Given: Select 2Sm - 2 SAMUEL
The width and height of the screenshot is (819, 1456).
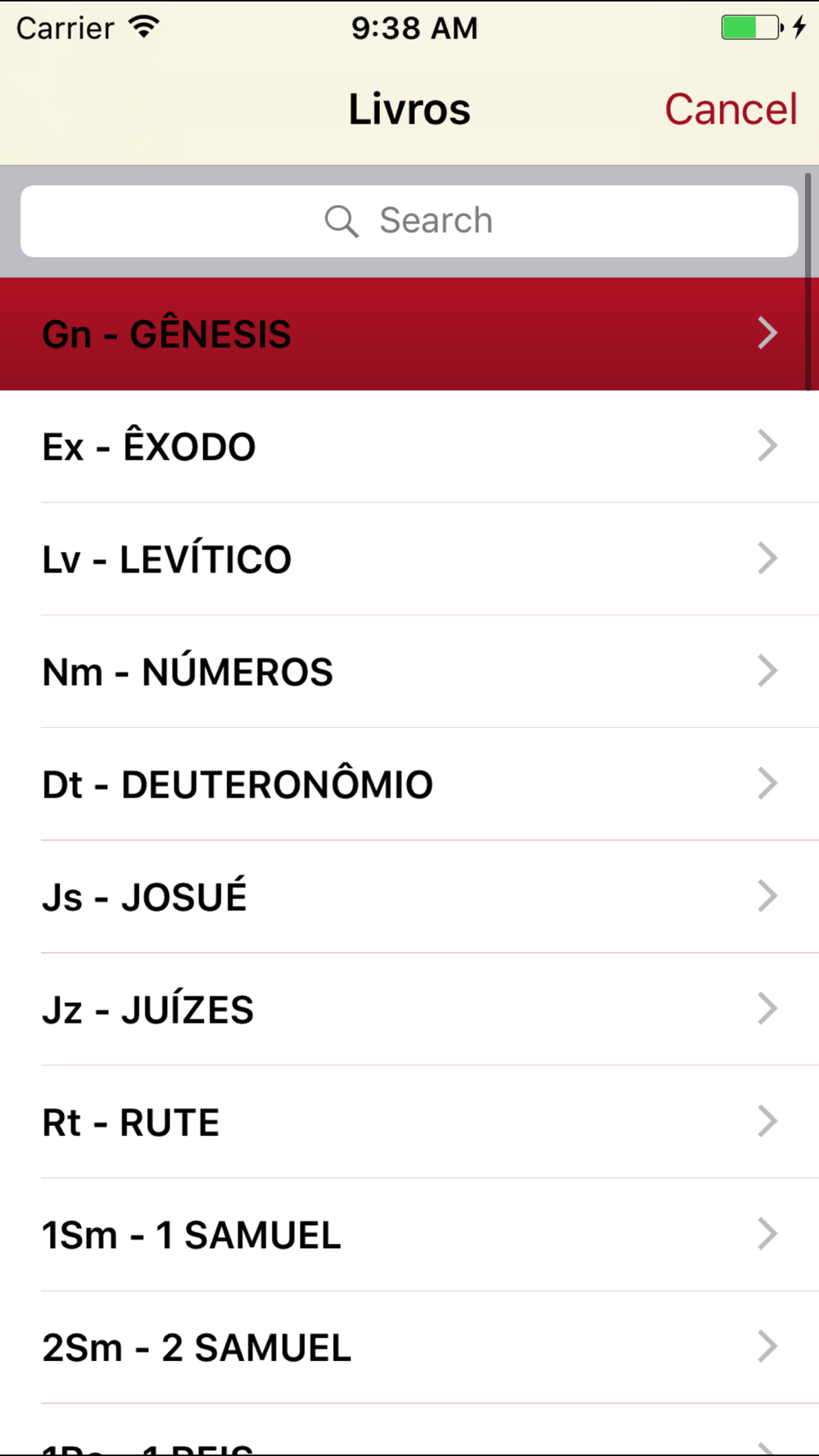Looking at the screenshot, I should (409, 1347).
